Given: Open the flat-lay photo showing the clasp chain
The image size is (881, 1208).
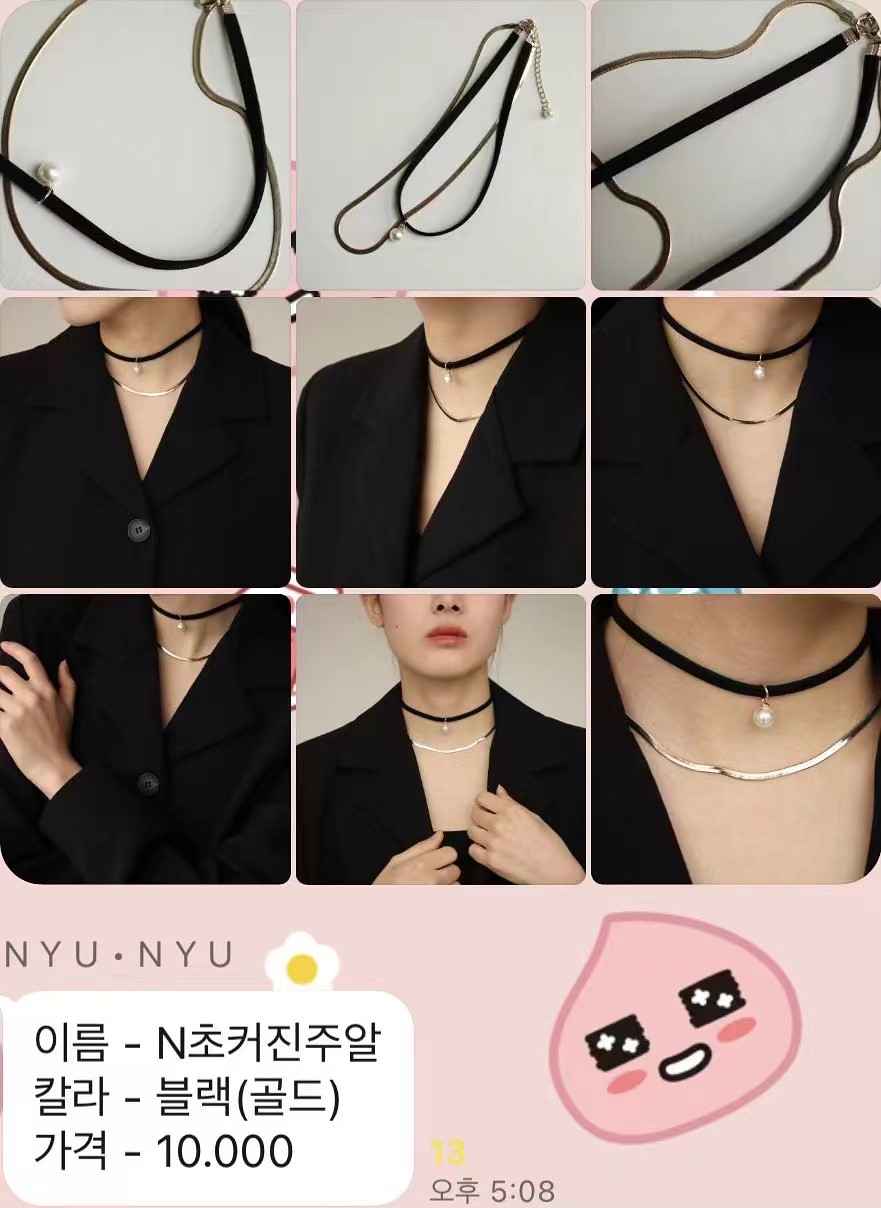Looking at the screenshot, I should (440, 145).
